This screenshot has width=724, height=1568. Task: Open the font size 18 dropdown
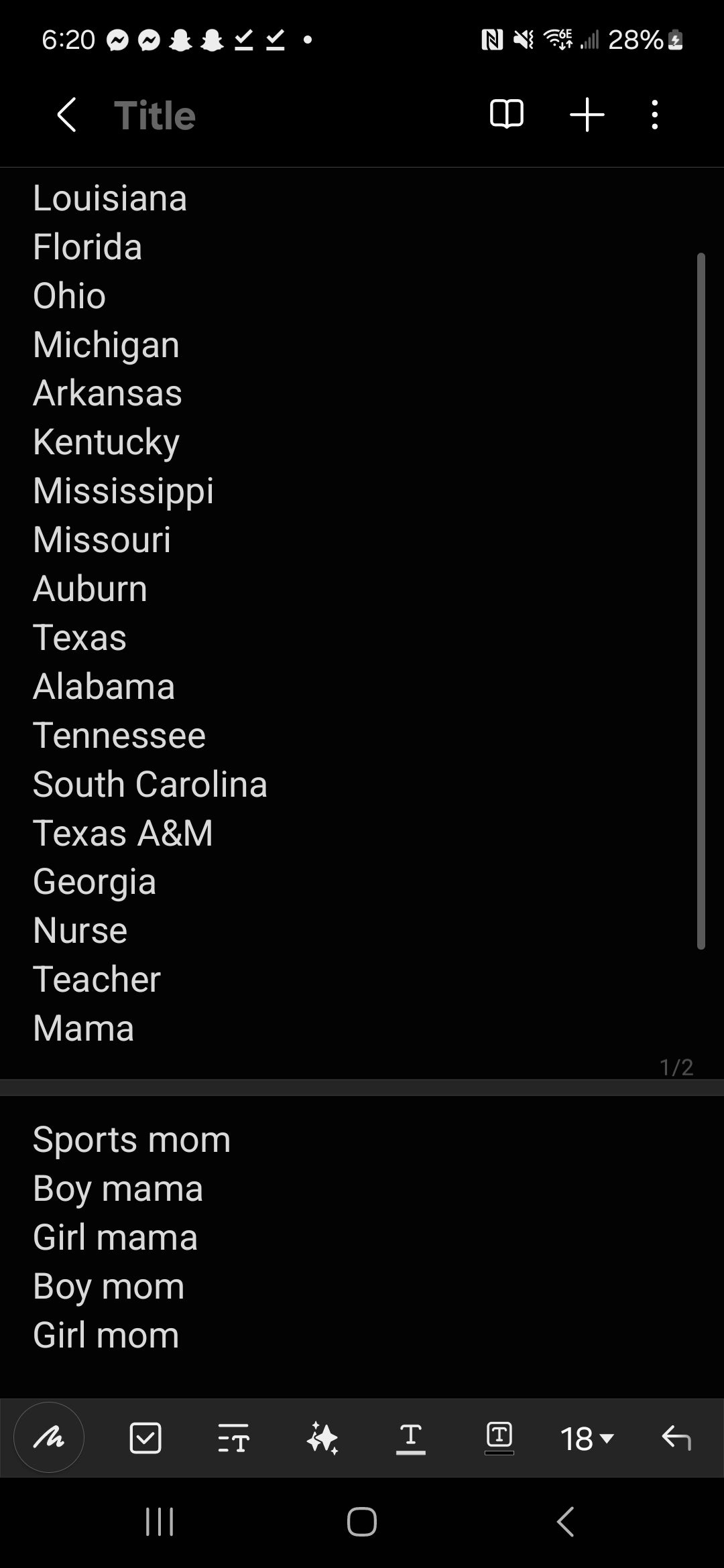pyautogui.click(x=587, y=1438)
